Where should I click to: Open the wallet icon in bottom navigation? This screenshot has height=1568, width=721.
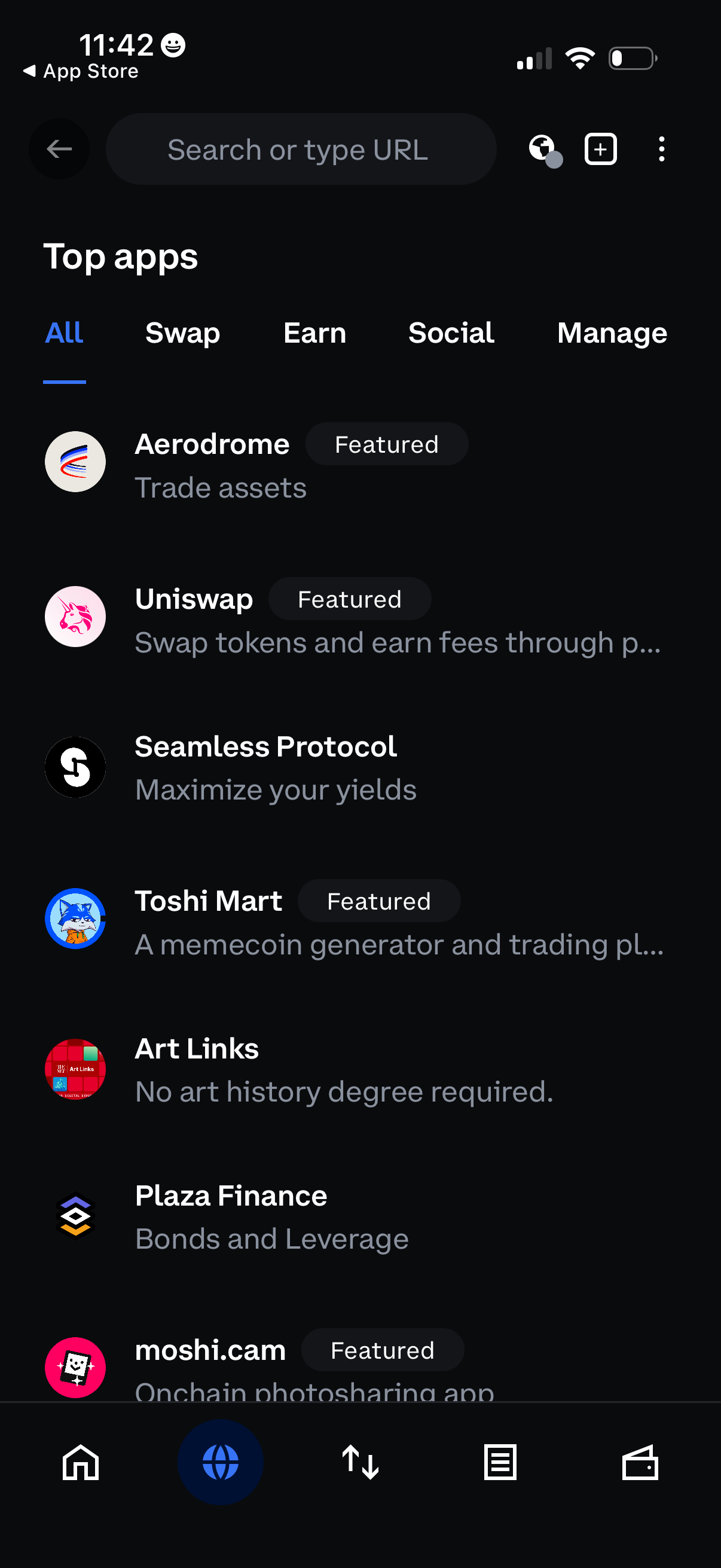coord(640,1463)
